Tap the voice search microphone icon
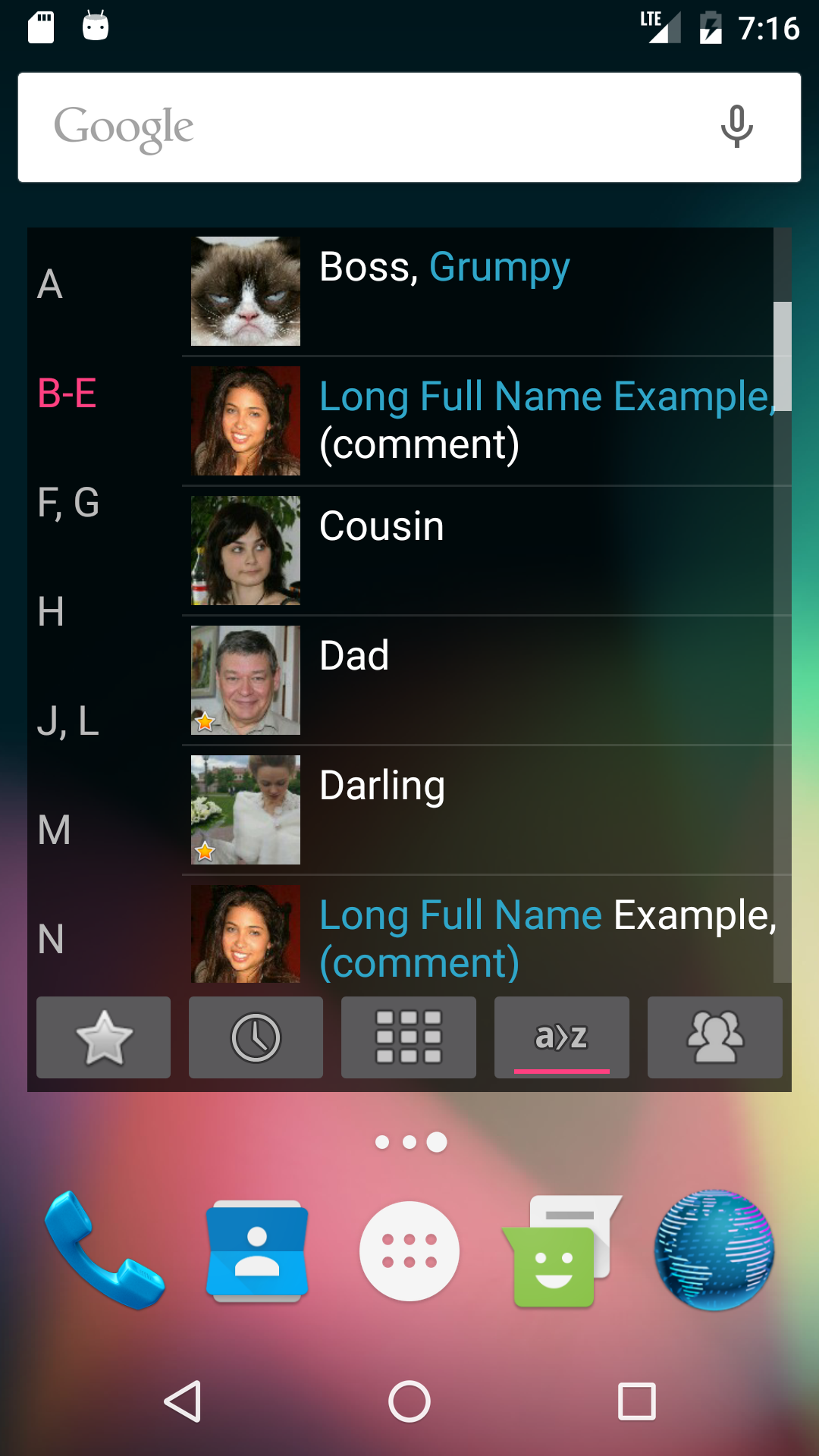The image size is (819, 1456). coord(736,127)
